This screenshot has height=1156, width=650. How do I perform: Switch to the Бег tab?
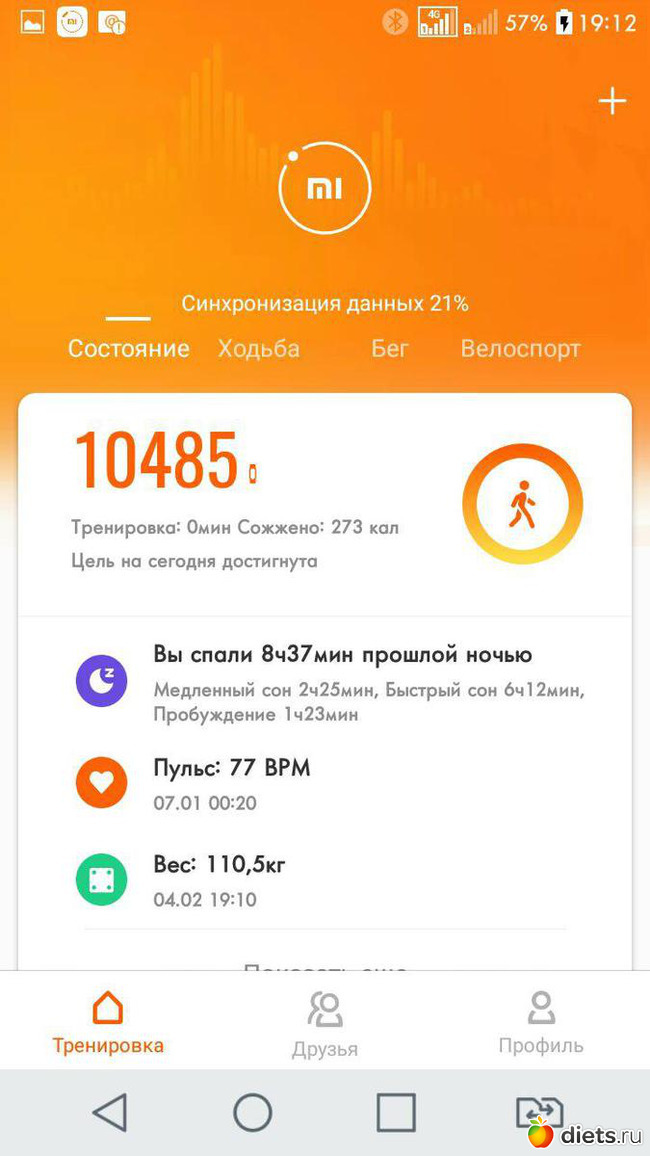click(x=390, y=349)
